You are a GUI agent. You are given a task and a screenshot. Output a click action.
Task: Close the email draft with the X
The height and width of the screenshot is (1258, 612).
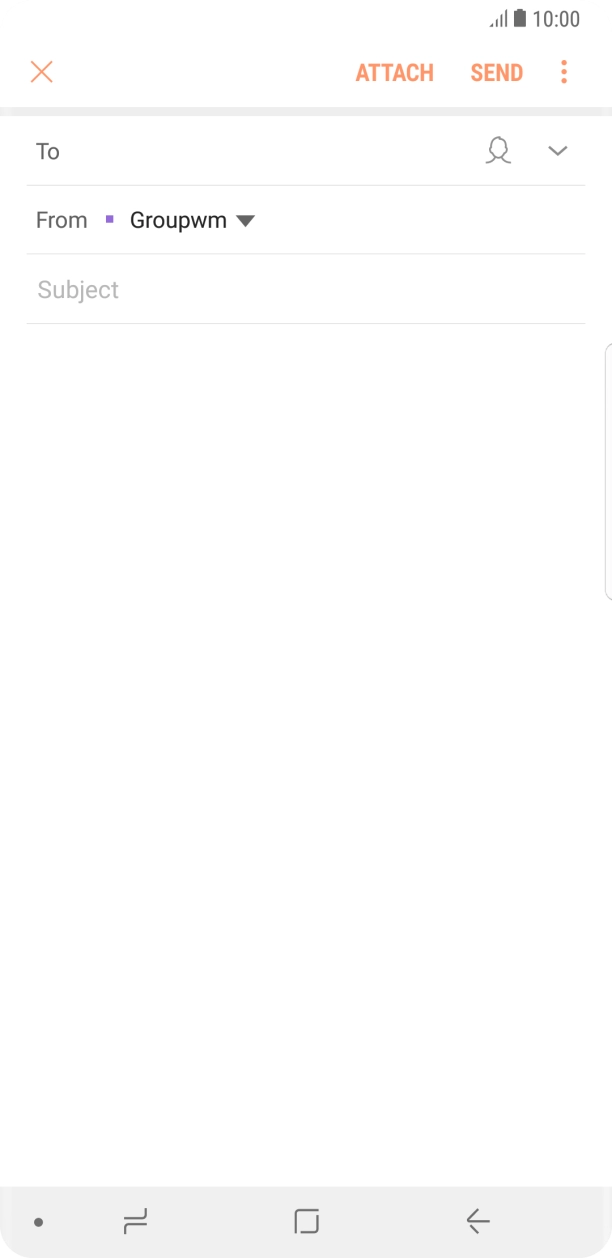41,72
